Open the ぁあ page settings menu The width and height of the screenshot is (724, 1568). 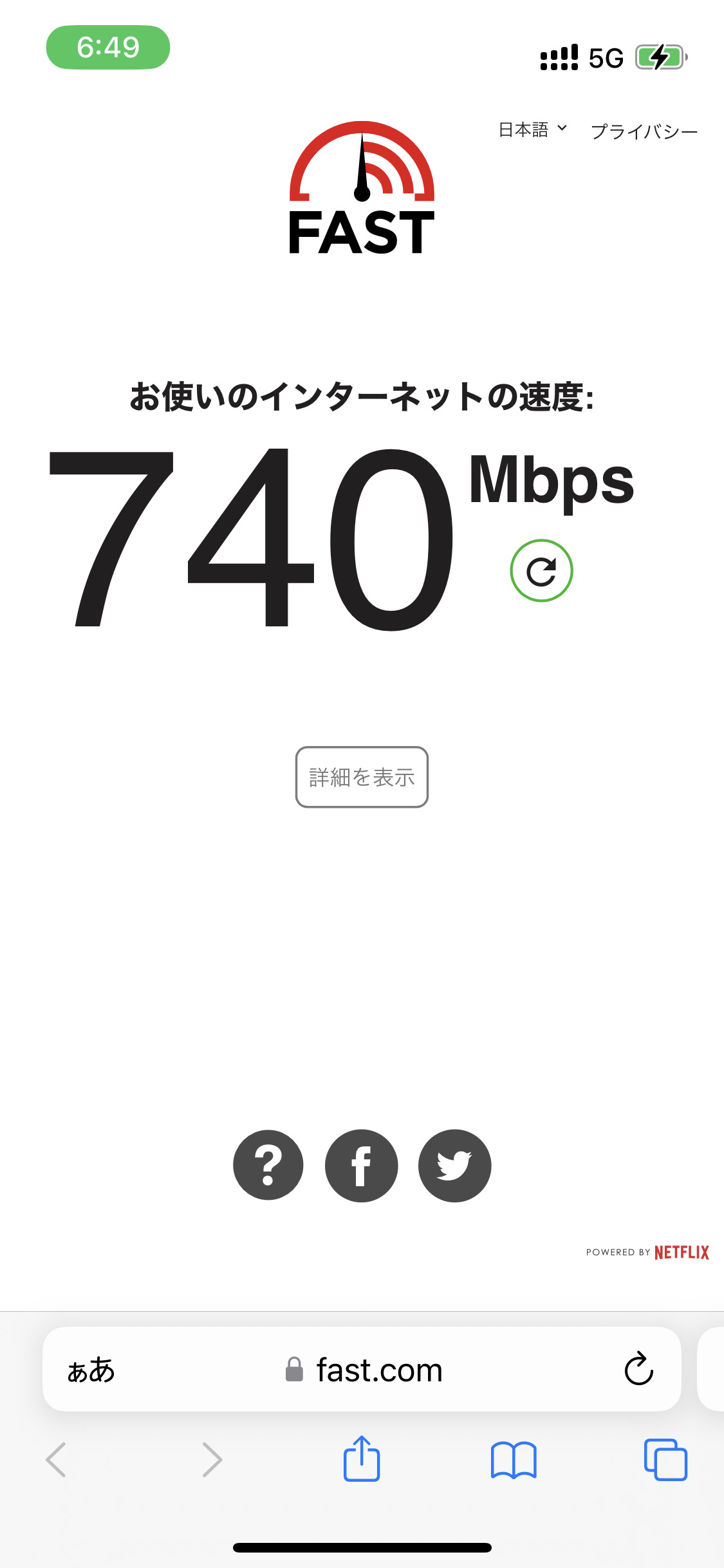[x=91, y=1370]
